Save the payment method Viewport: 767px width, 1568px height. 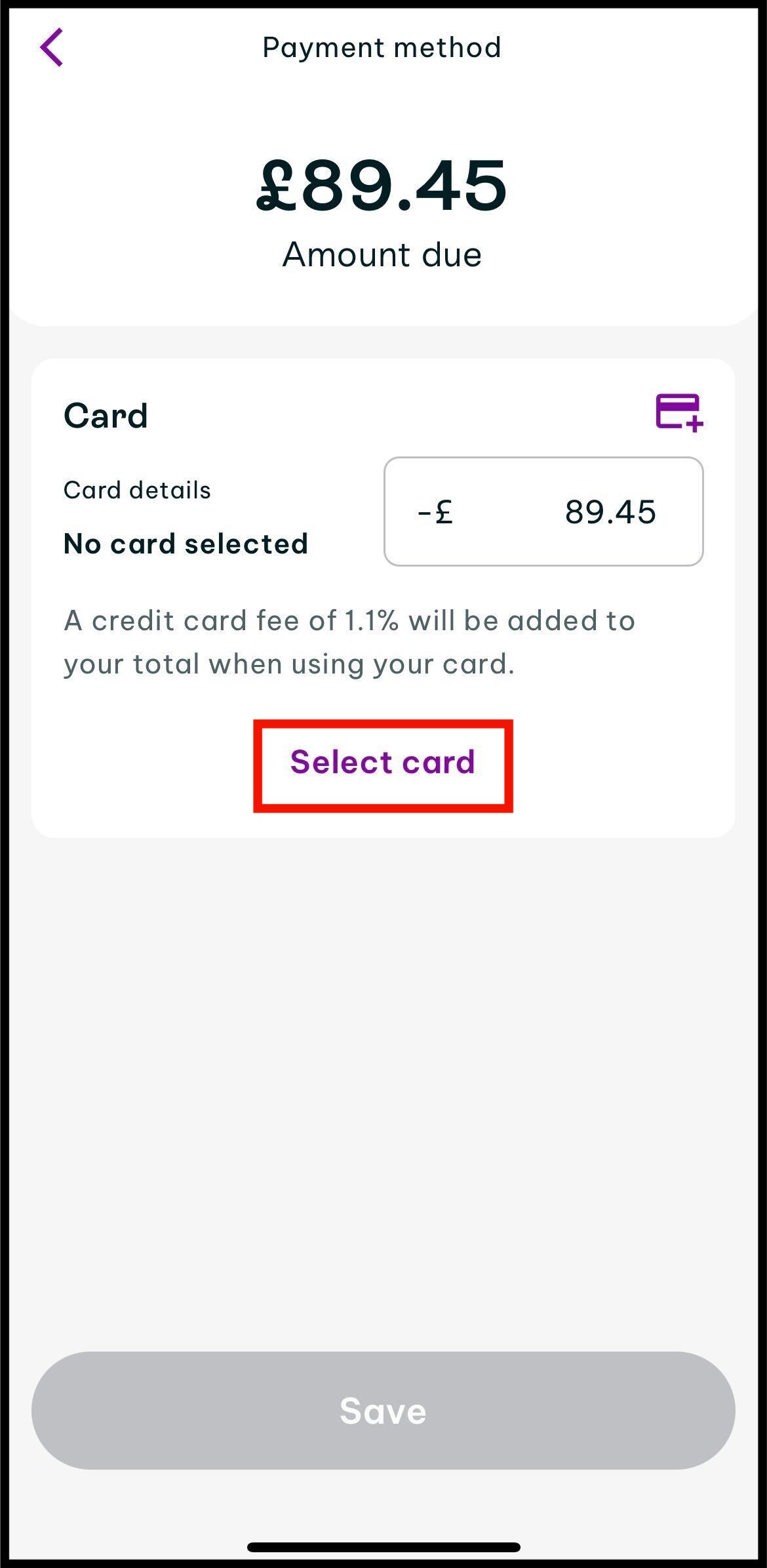point(383,1410)
